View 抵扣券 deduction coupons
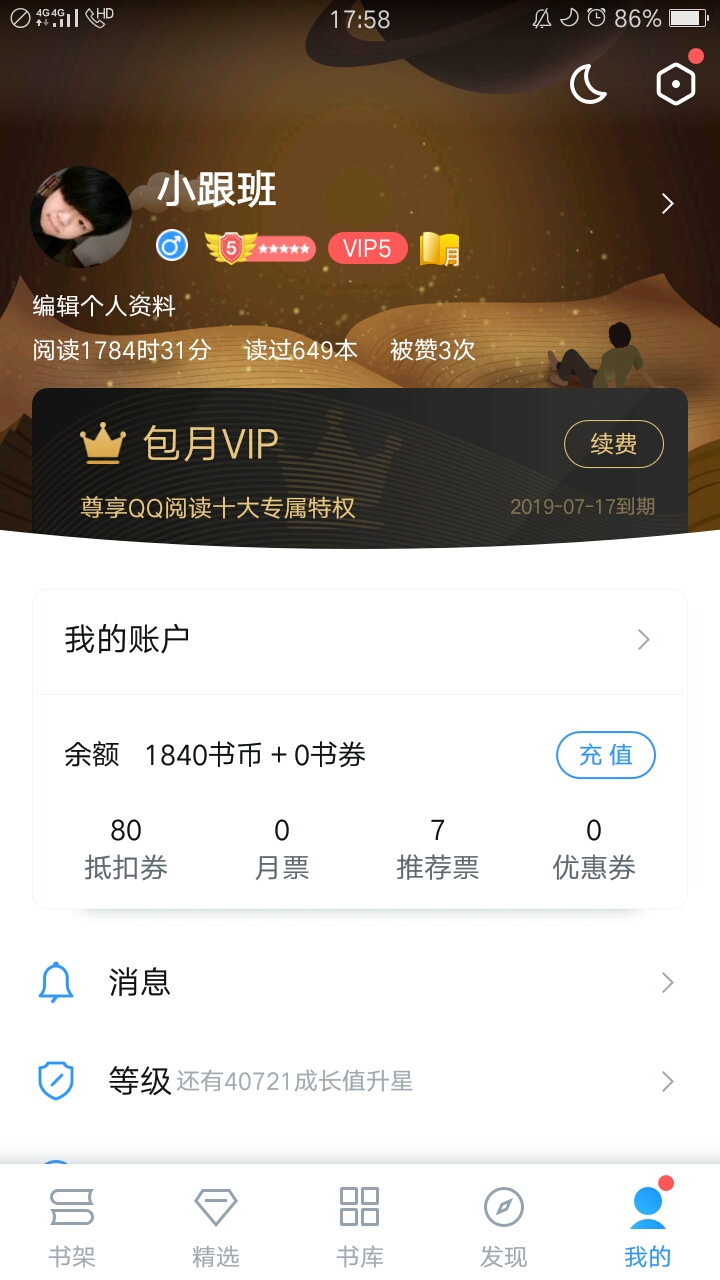This screenshot has height=1280, width=720. [x=126, y=849]
